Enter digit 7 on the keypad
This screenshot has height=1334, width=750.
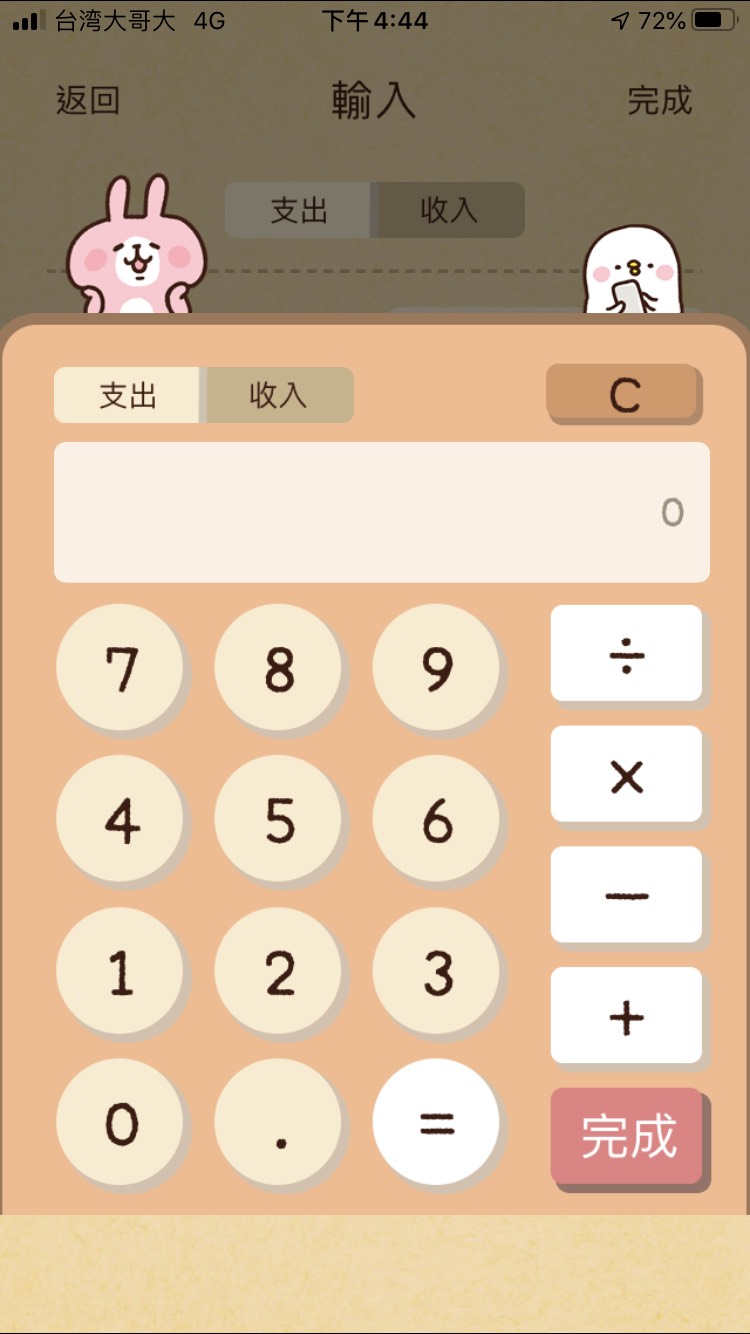click(120, 668)
